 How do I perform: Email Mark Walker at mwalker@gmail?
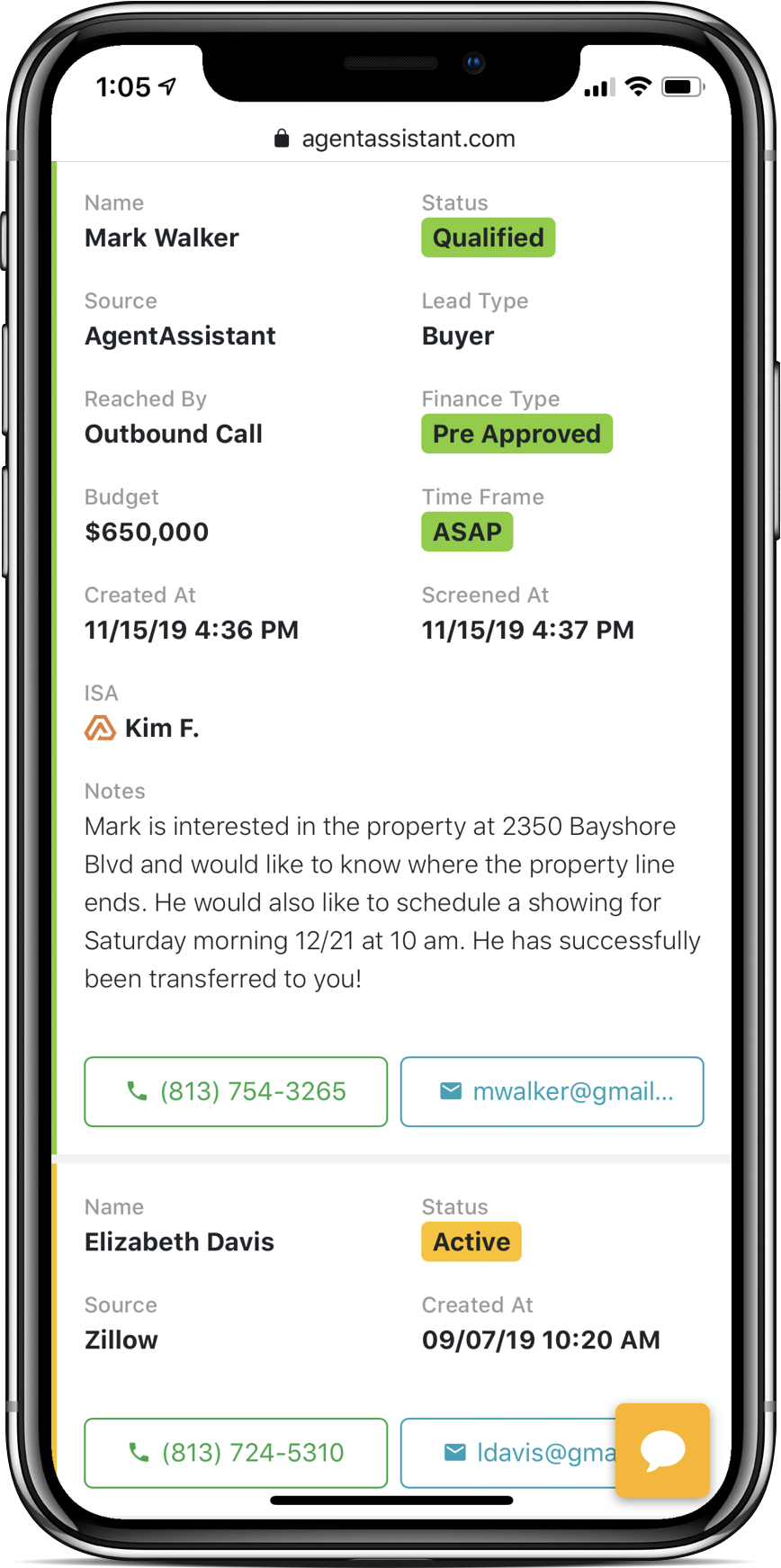point(552,1091)
